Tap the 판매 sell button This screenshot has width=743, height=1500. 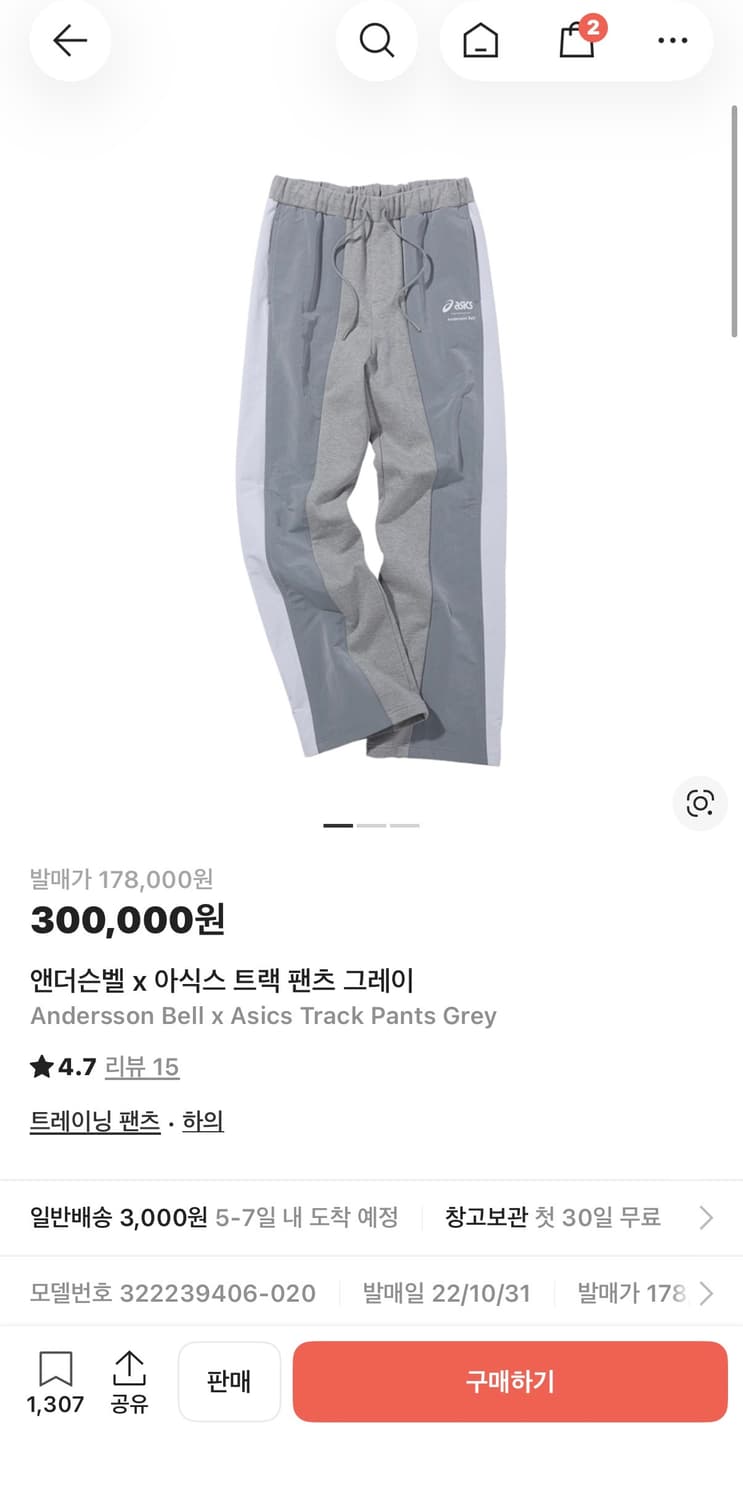coord(229,1381)
